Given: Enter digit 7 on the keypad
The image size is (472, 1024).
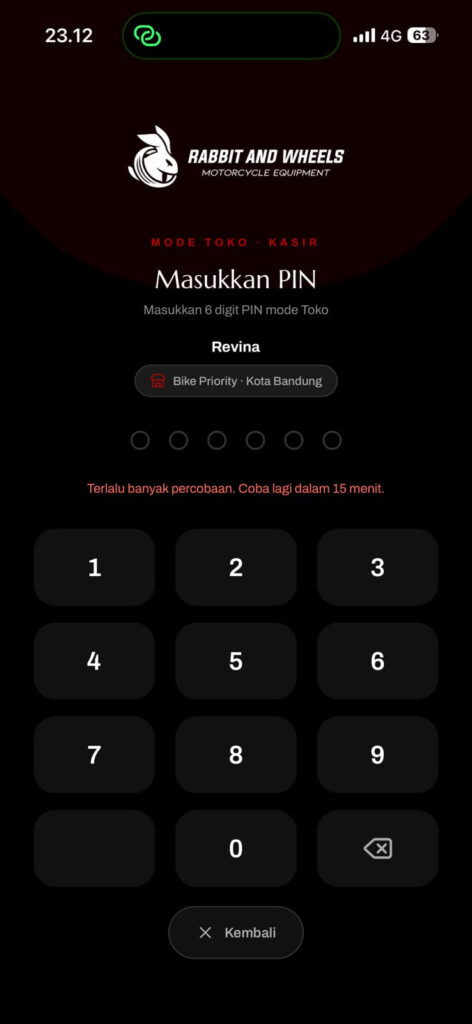Looking at the screenshot, I should [94, 755].
